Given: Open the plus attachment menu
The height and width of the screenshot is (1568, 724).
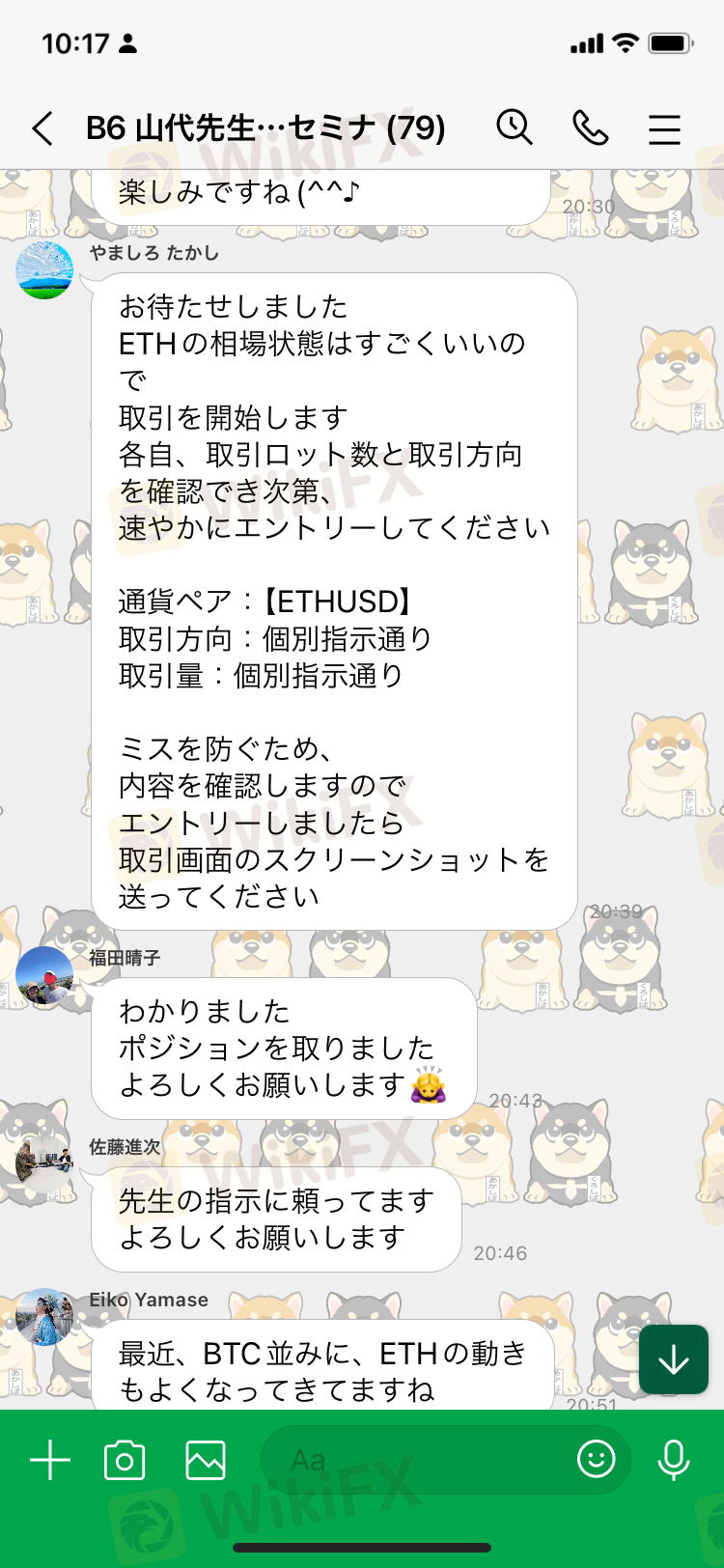Looking at the screenshot, I should pos(50,1460).
